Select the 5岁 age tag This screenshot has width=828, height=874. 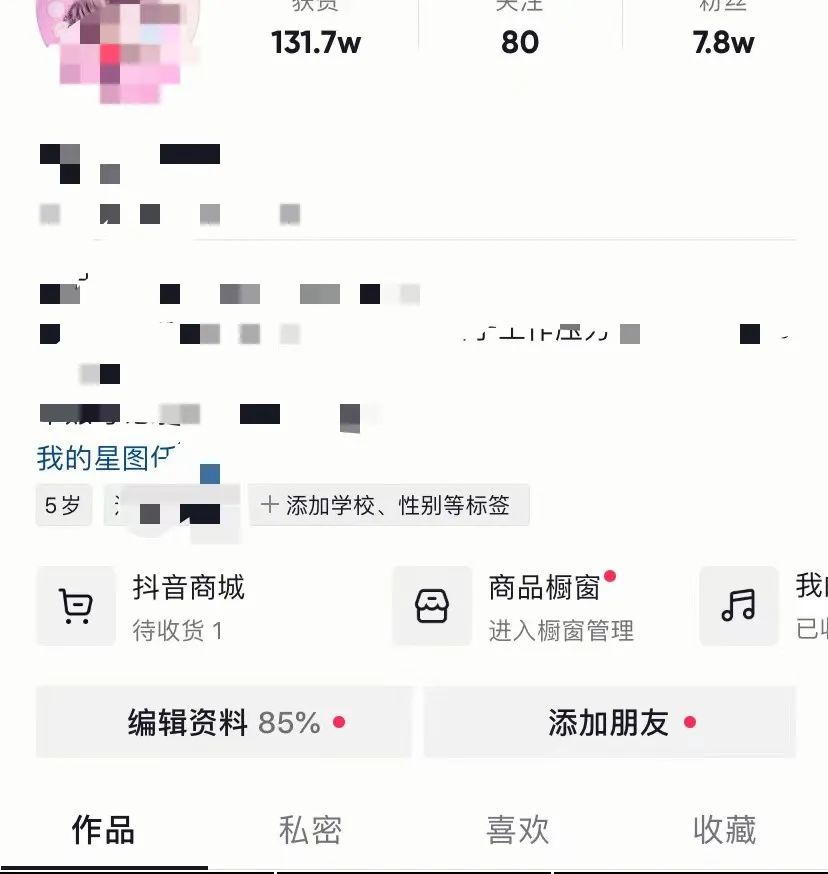click(x=63, y=505)
